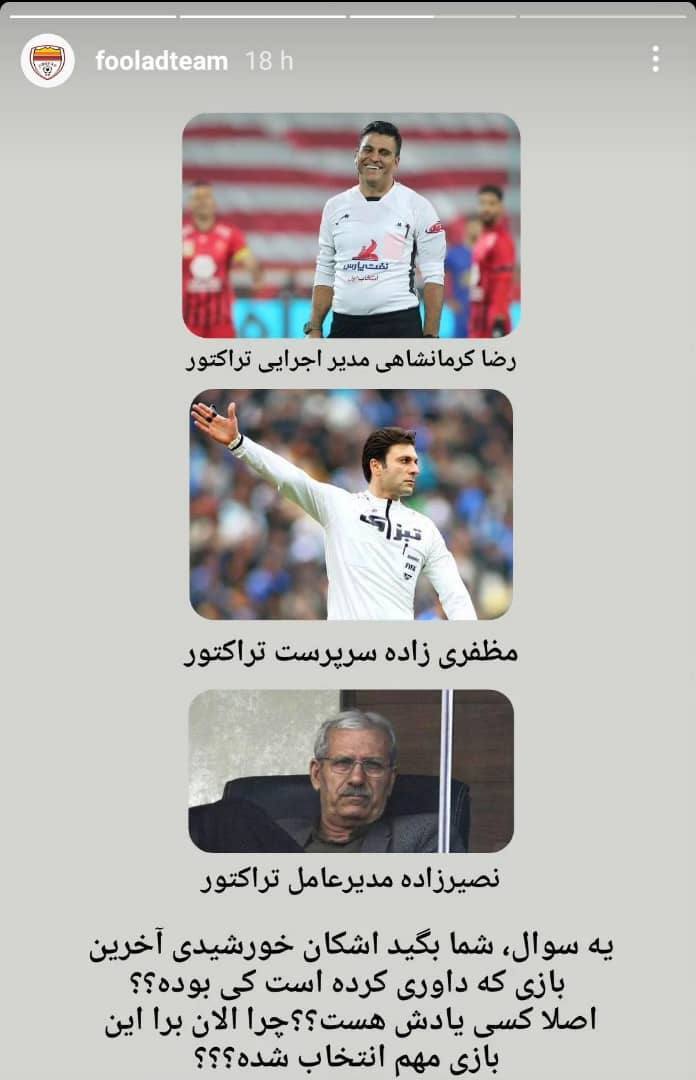Viewport: 696px width, 1080px height.
Task: Open the story overflow menu
Action: click(655, 60)
